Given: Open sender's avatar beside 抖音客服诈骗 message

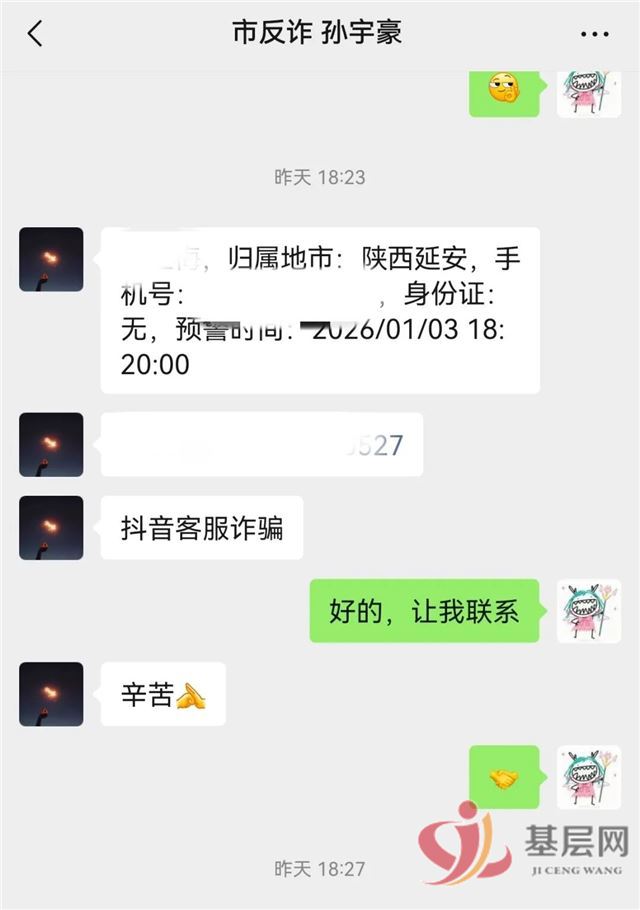Looking at the screenshot, I should click(x=51, y=527).
